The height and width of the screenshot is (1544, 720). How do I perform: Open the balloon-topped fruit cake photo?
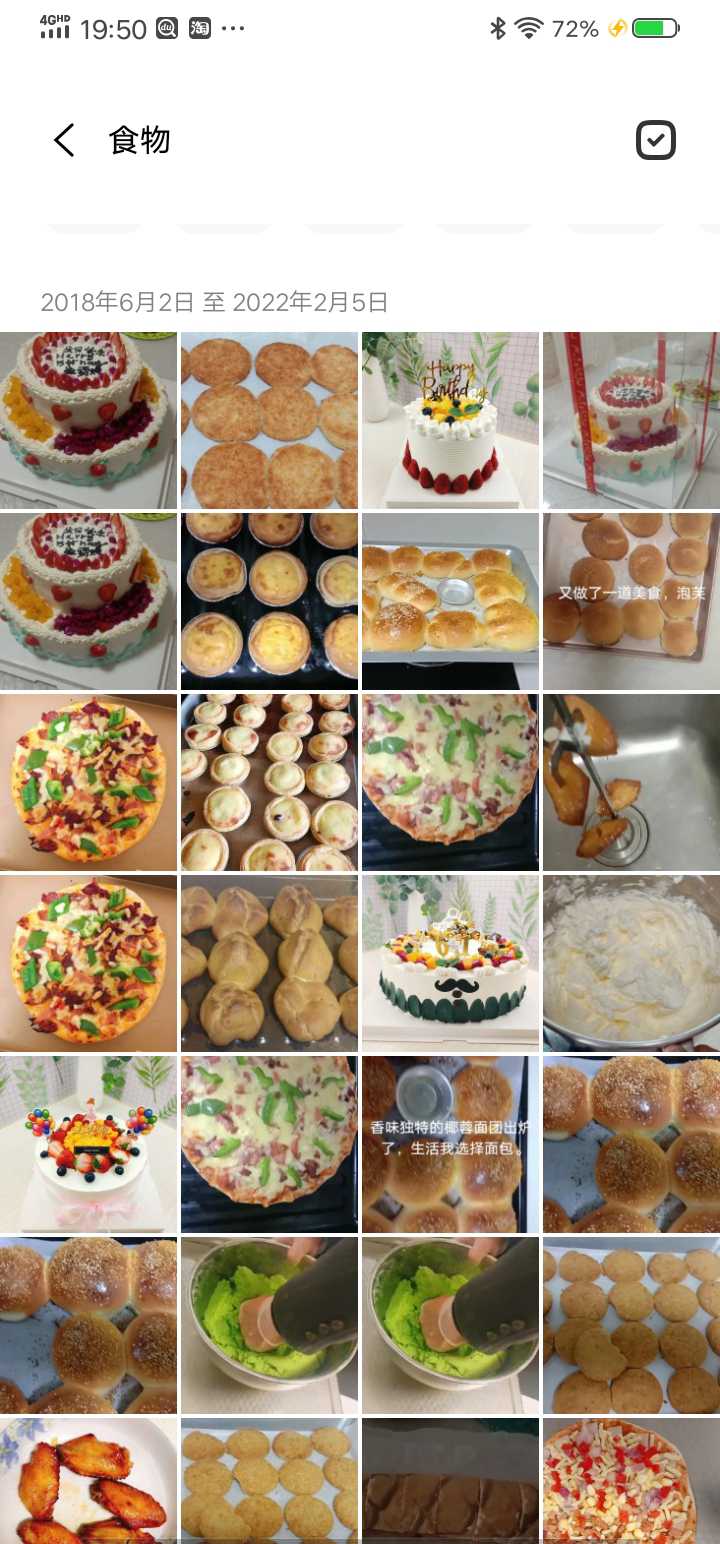coord(88,1144)
